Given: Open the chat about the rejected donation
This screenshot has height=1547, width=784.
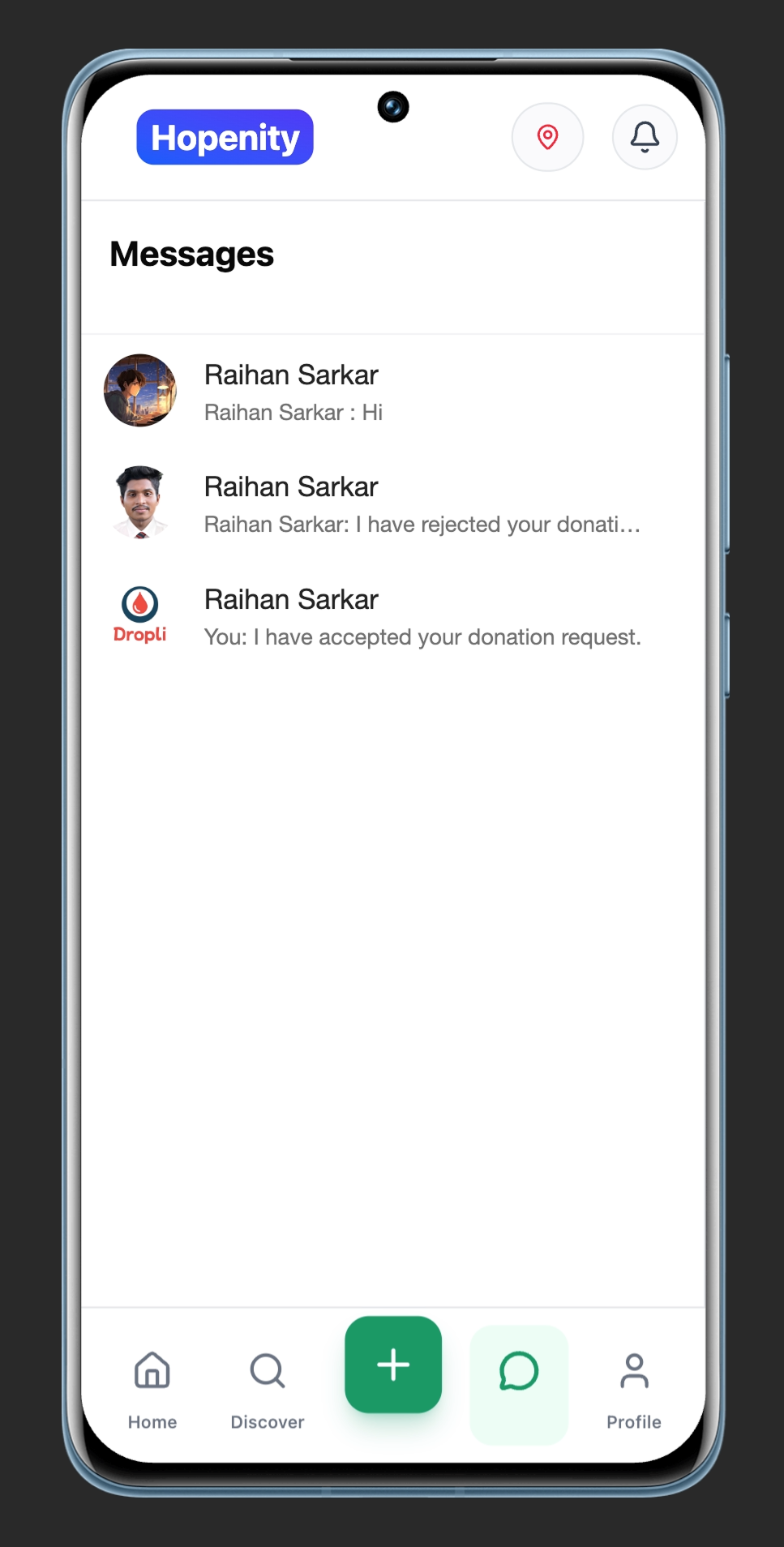Looking at the screenshot, I should click(x=392, y=504).
